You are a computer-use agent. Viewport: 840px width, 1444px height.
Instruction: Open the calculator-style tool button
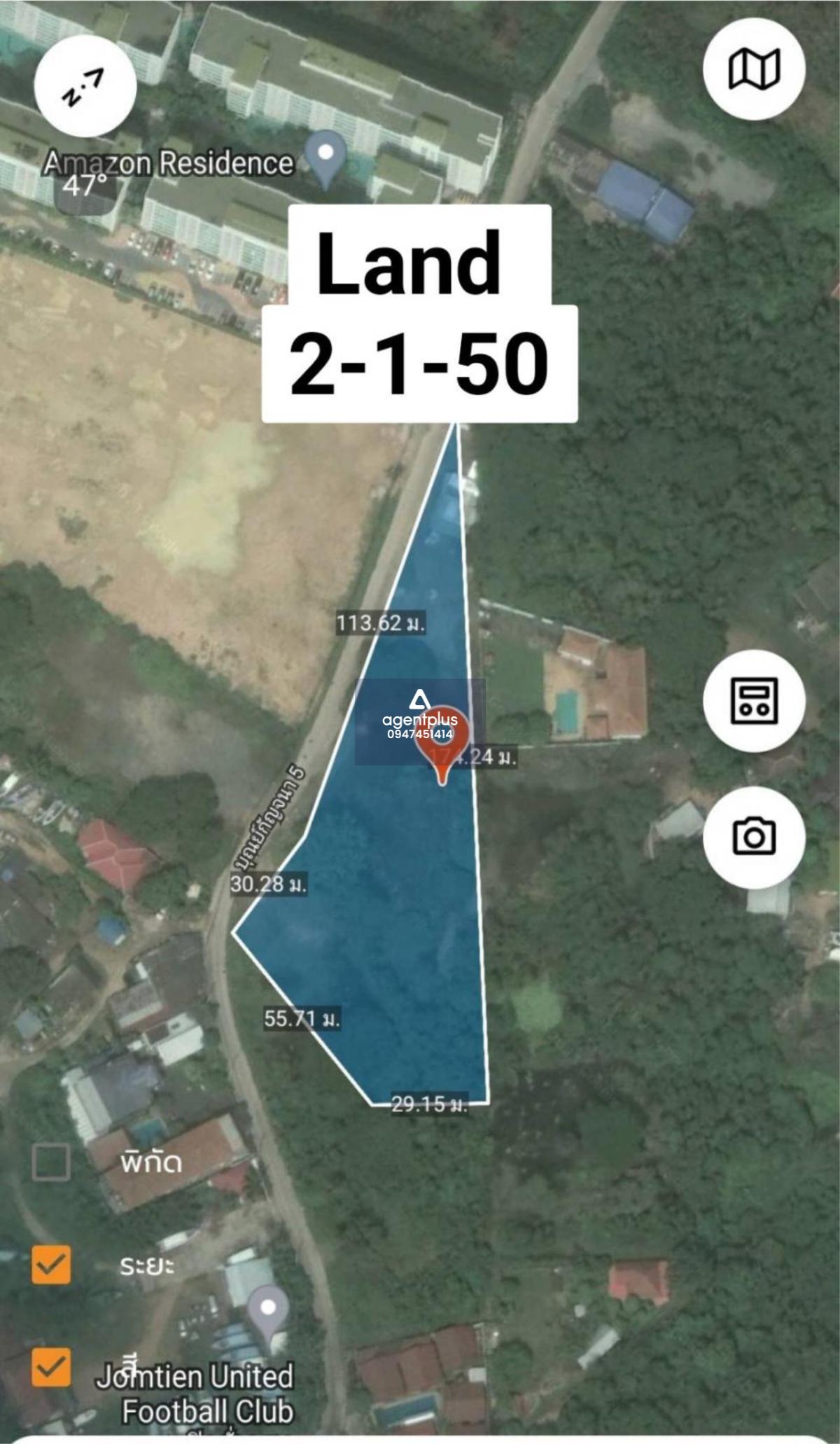pos(754,700)
